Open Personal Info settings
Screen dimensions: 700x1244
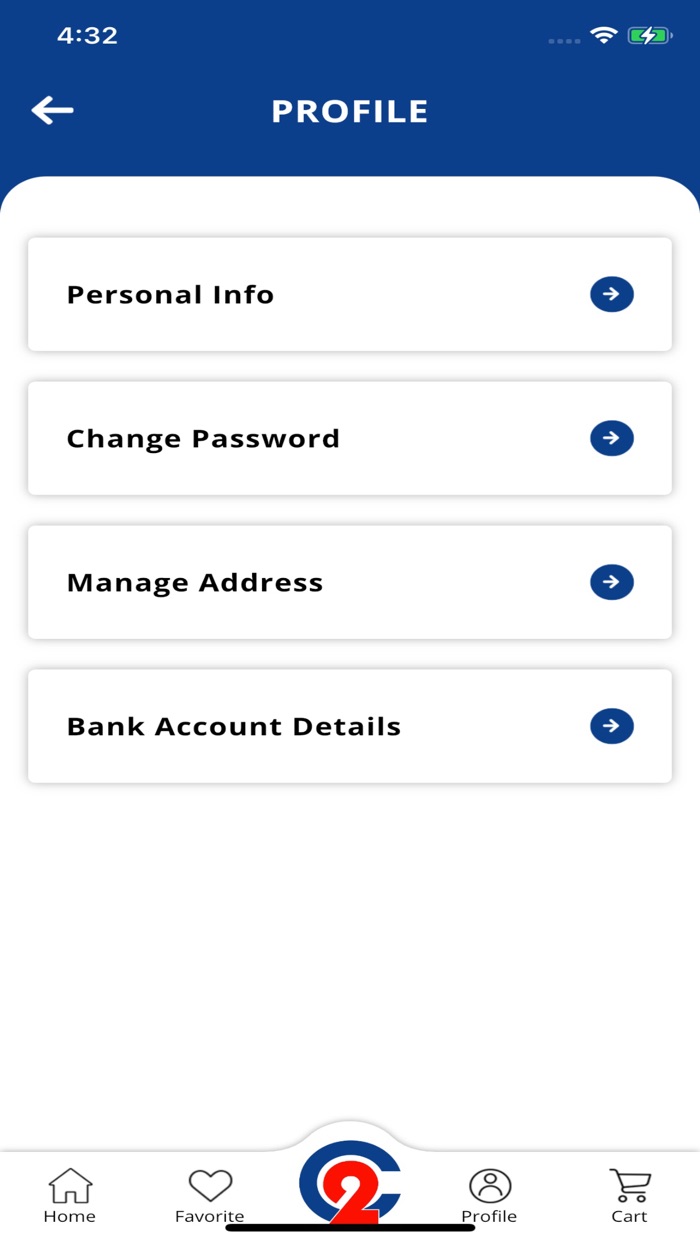(x=350, y=294)
